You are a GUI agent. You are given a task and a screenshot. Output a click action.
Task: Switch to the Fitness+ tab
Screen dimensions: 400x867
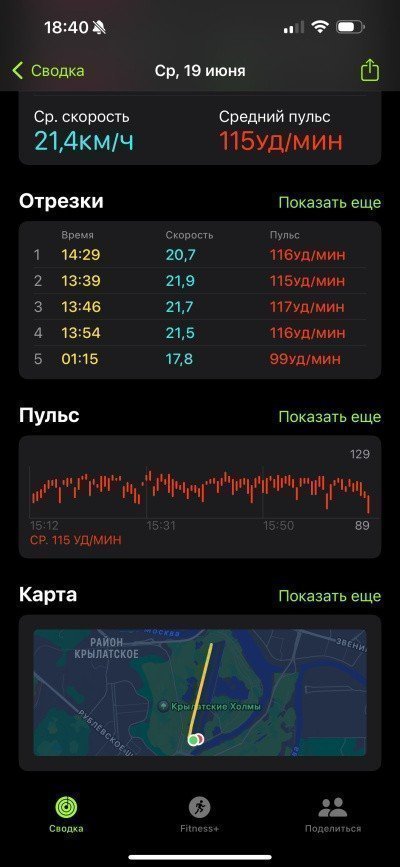point(199,814)
